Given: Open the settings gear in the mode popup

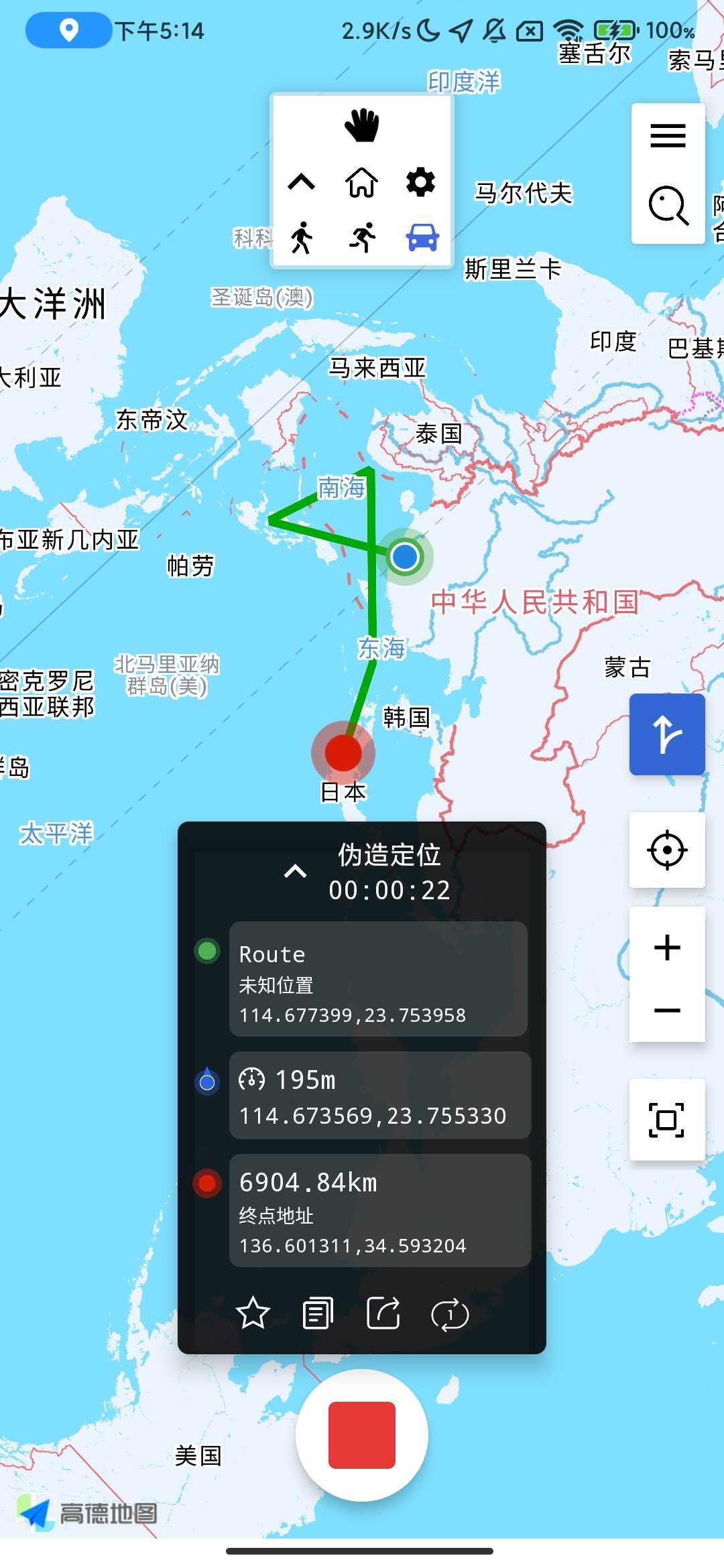Looking at the screenshot, I should click(420, 182).
